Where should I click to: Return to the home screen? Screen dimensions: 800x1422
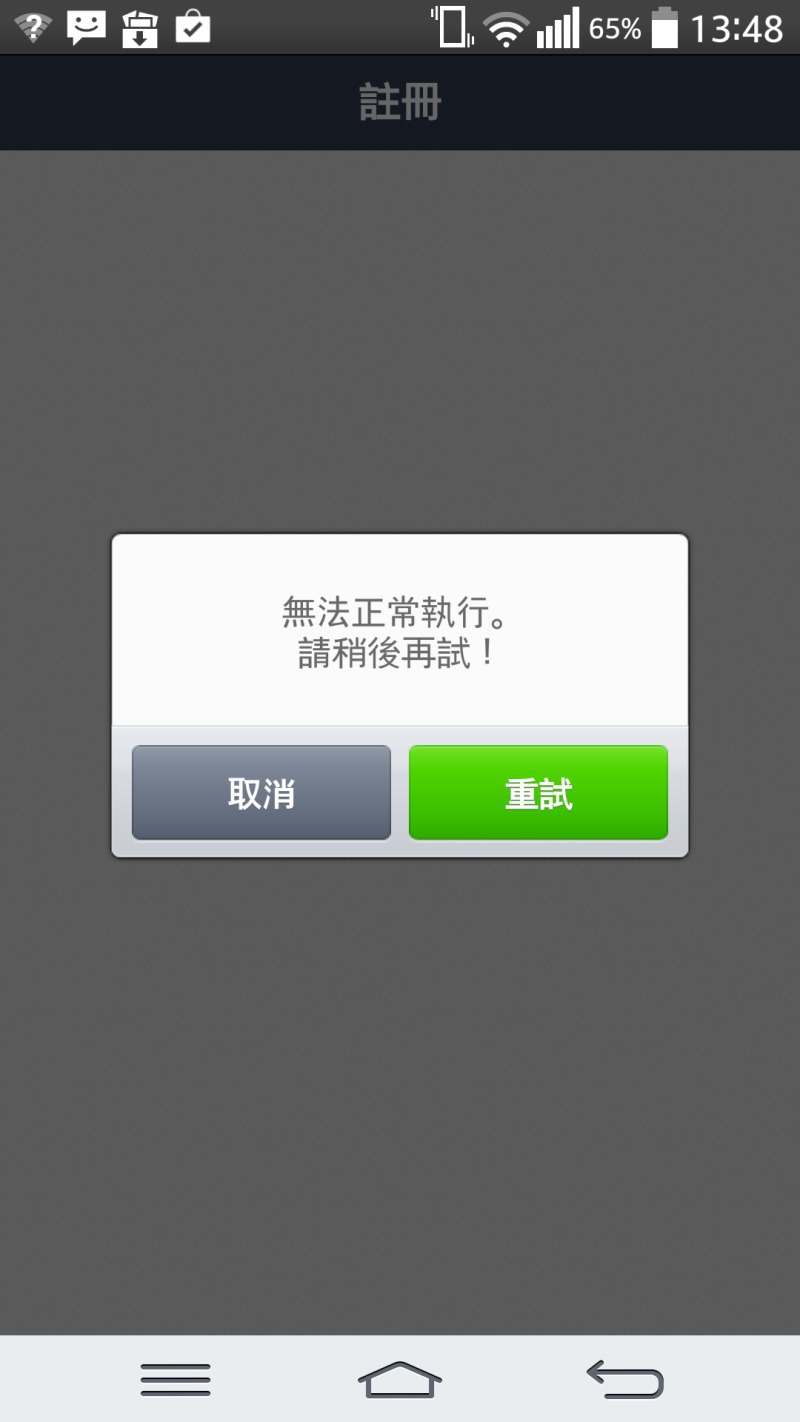point(400,1379)
